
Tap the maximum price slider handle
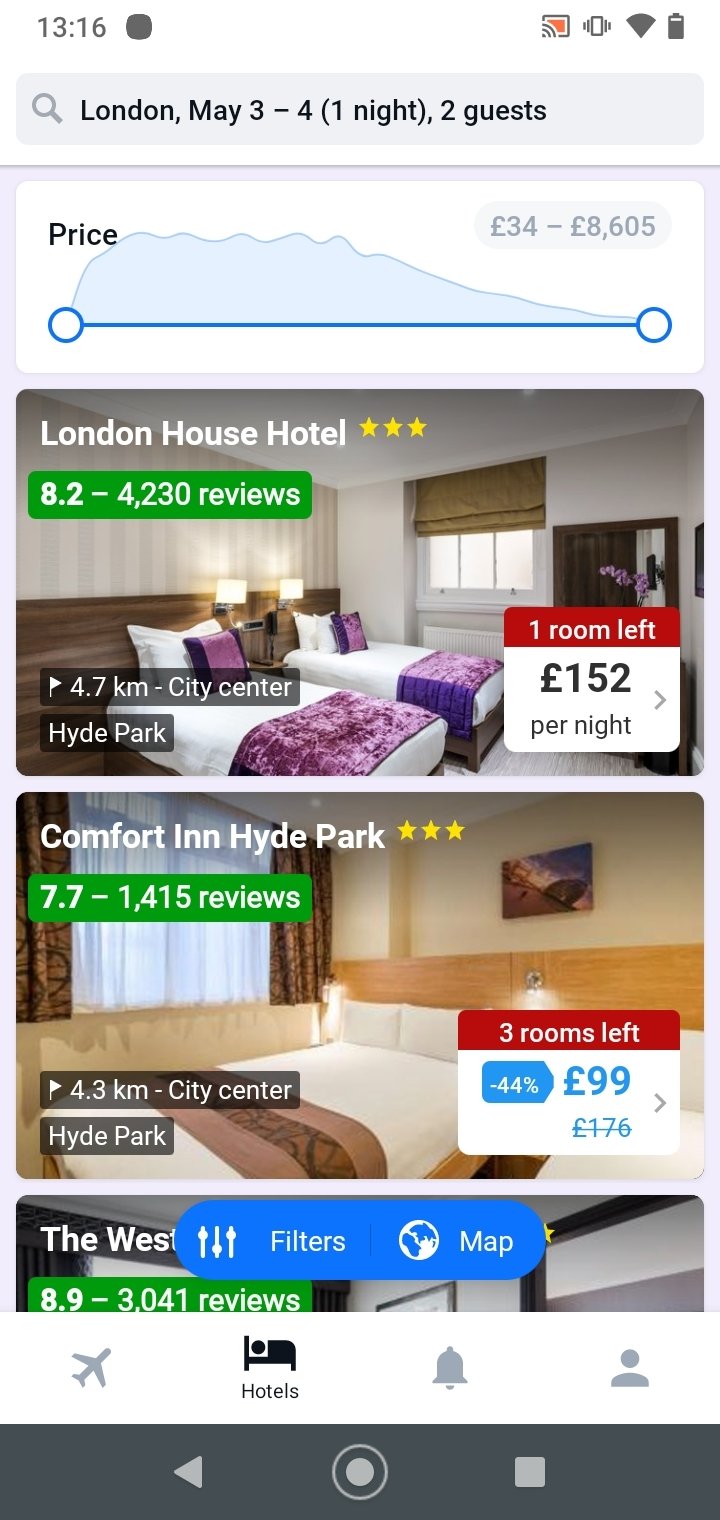654,325
